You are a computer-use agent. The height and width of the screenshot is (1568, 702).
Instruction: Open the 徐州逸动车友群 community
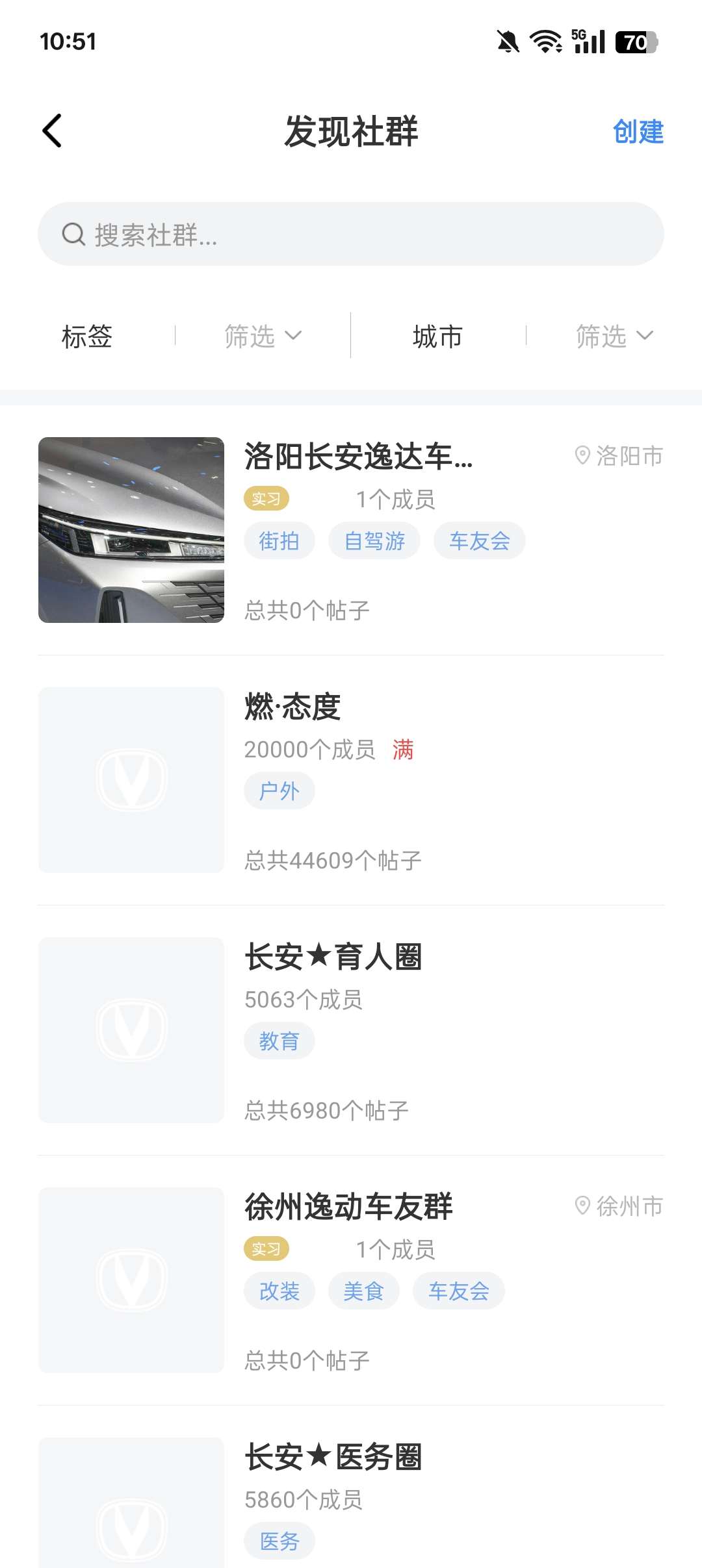tap(348, 1207)
